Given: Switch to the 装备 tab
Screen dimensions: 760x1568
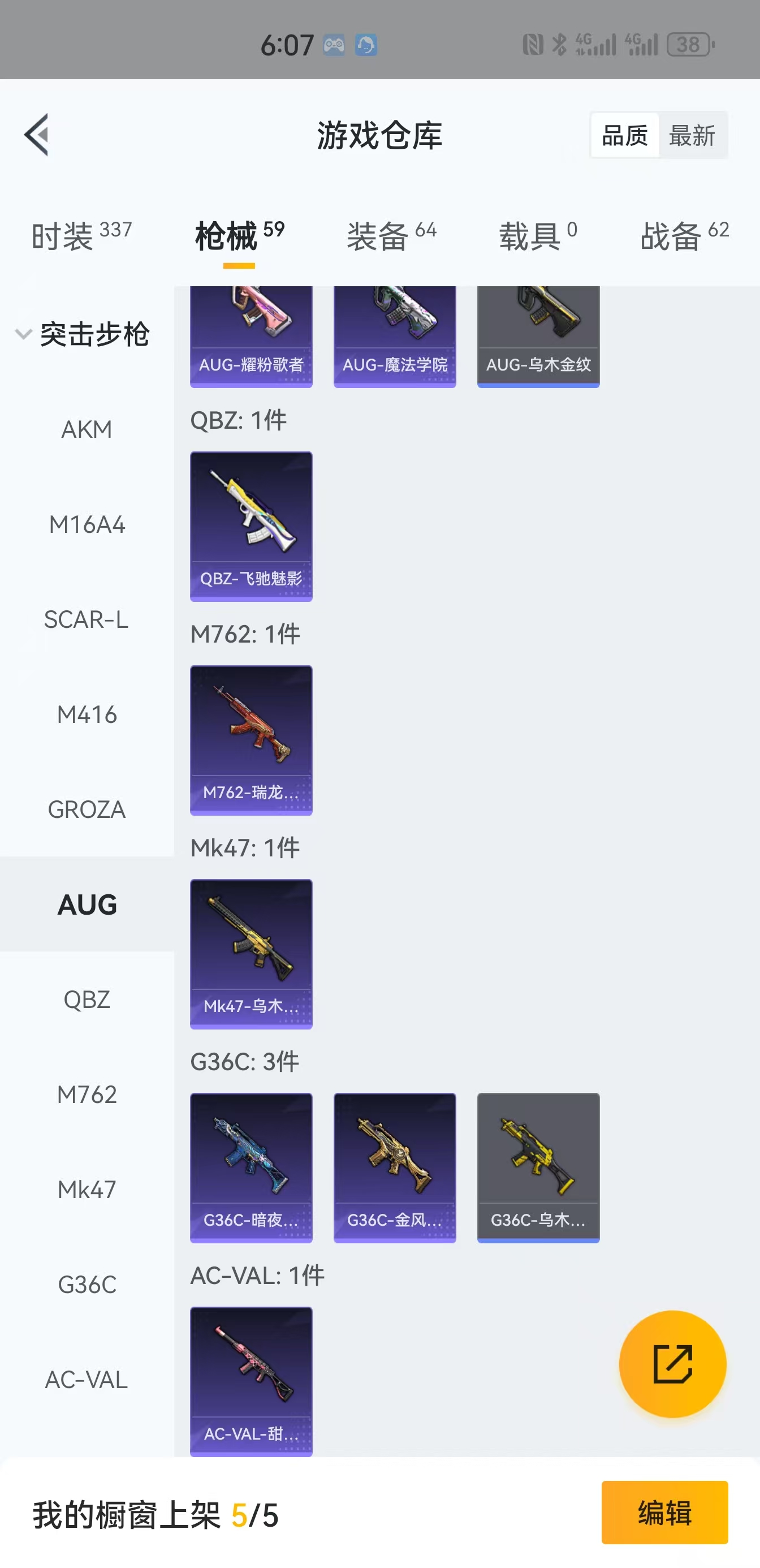Looking at the screenshot, I should tap(391, 236).
